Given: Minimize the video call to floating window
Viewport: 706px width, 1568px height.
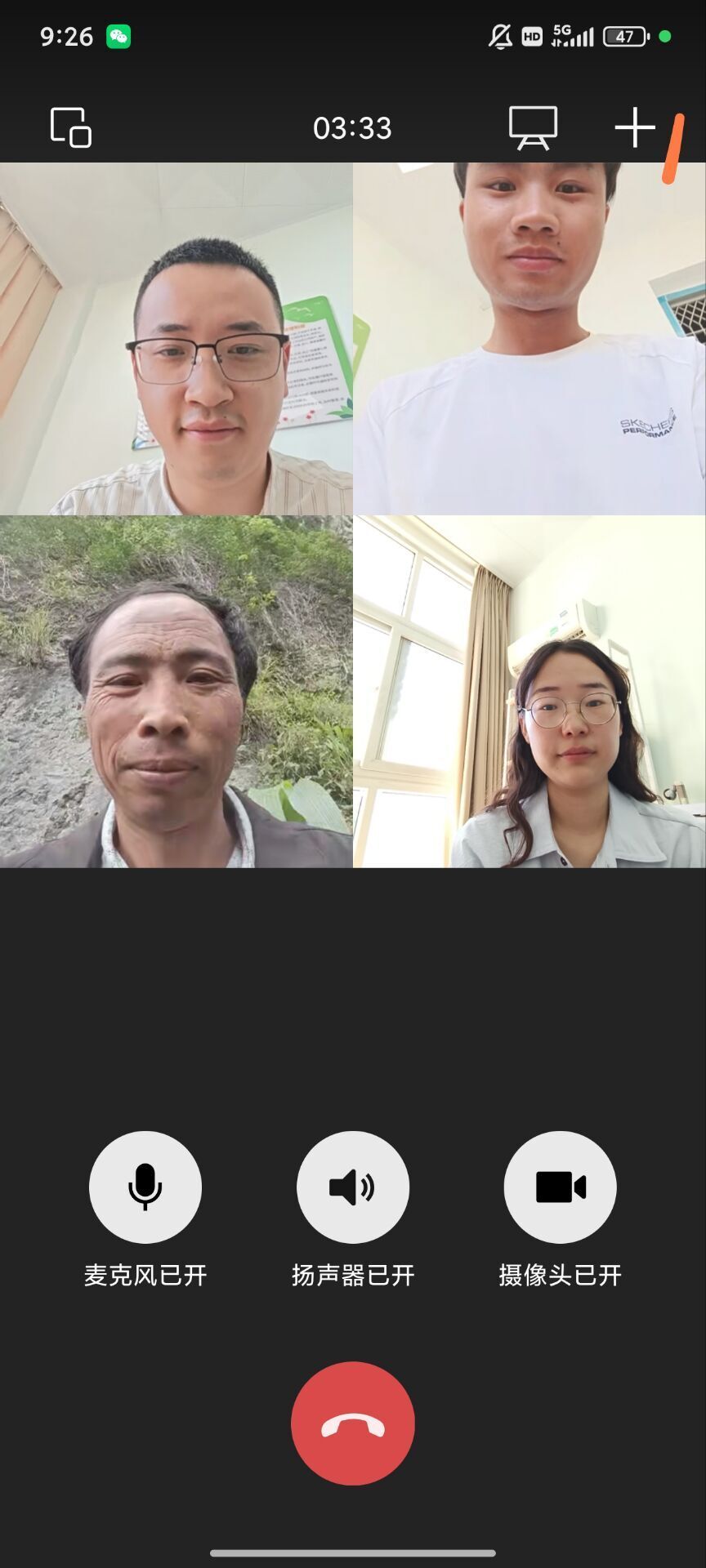Looking at the screenshot, I should pyautogui.click(x=71, y=127).
